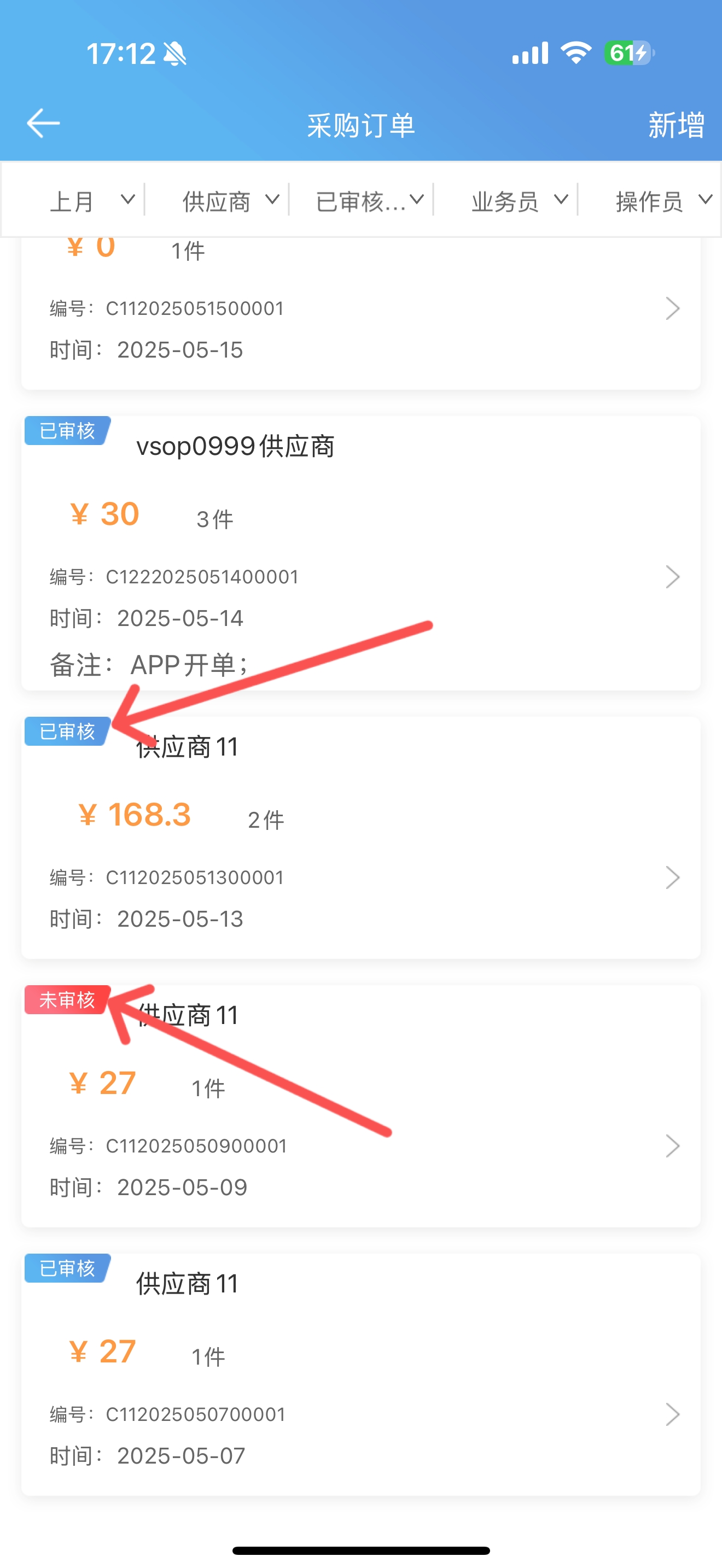
Task: Tap 新增 to add a purchase order
Action: 676,125
